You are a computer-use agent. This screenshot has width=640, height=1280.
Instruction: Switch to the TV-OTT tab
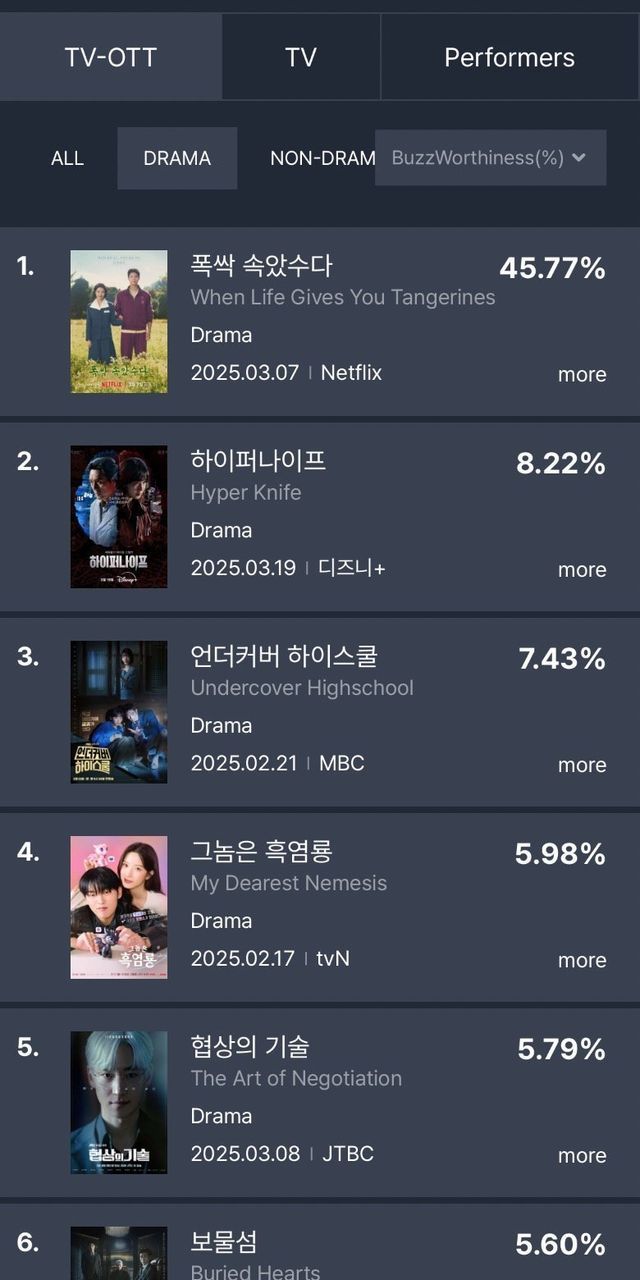tap(111, 57)
